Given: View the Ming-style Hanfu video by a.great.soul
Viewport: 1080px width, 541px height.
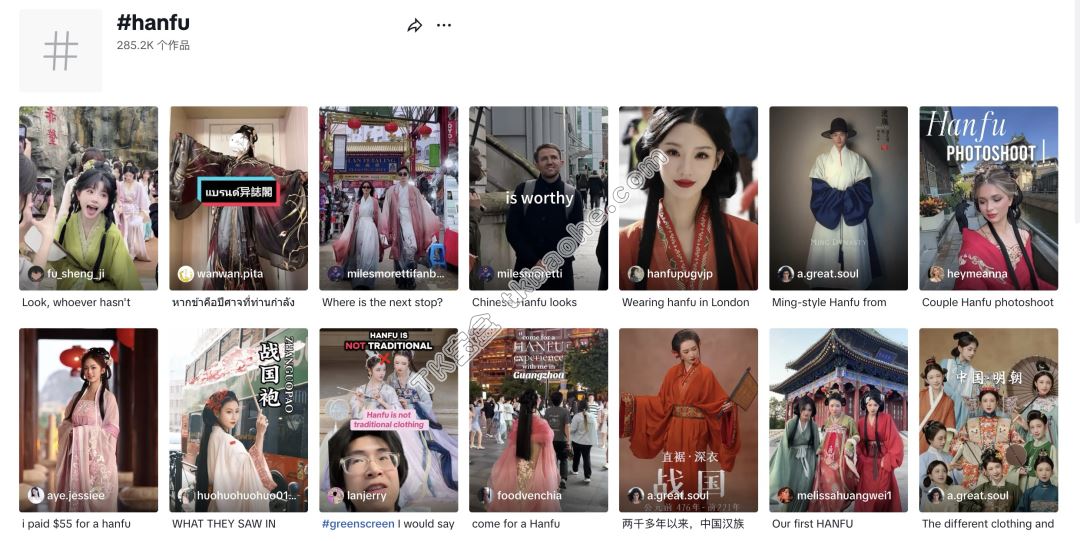Looking at the screenshot, I should pyautogui.click(x=838, y=198).
